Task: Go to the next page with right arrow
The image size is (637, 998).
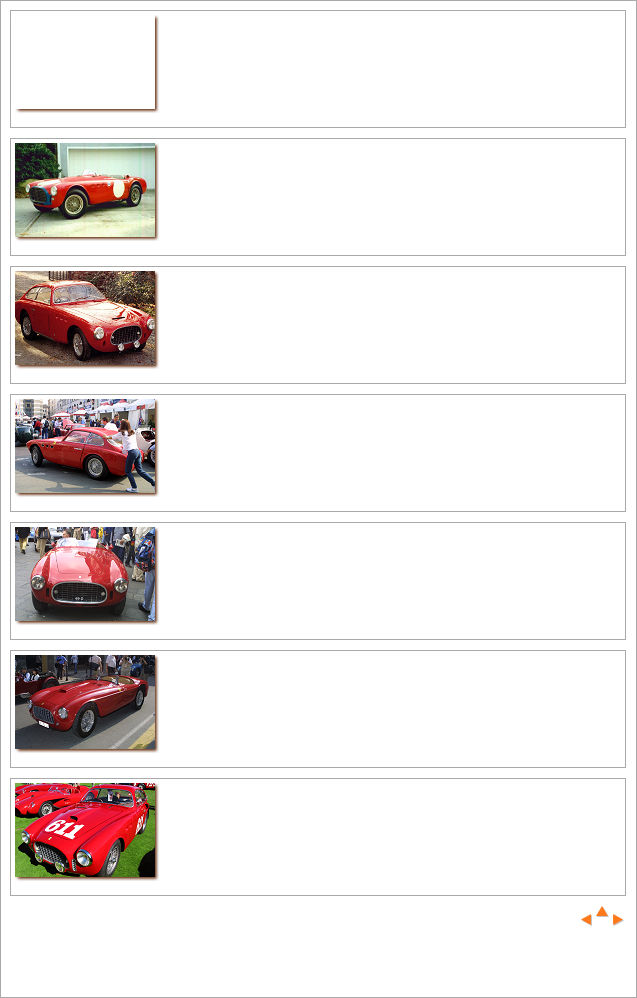Action: coord(618,920)
